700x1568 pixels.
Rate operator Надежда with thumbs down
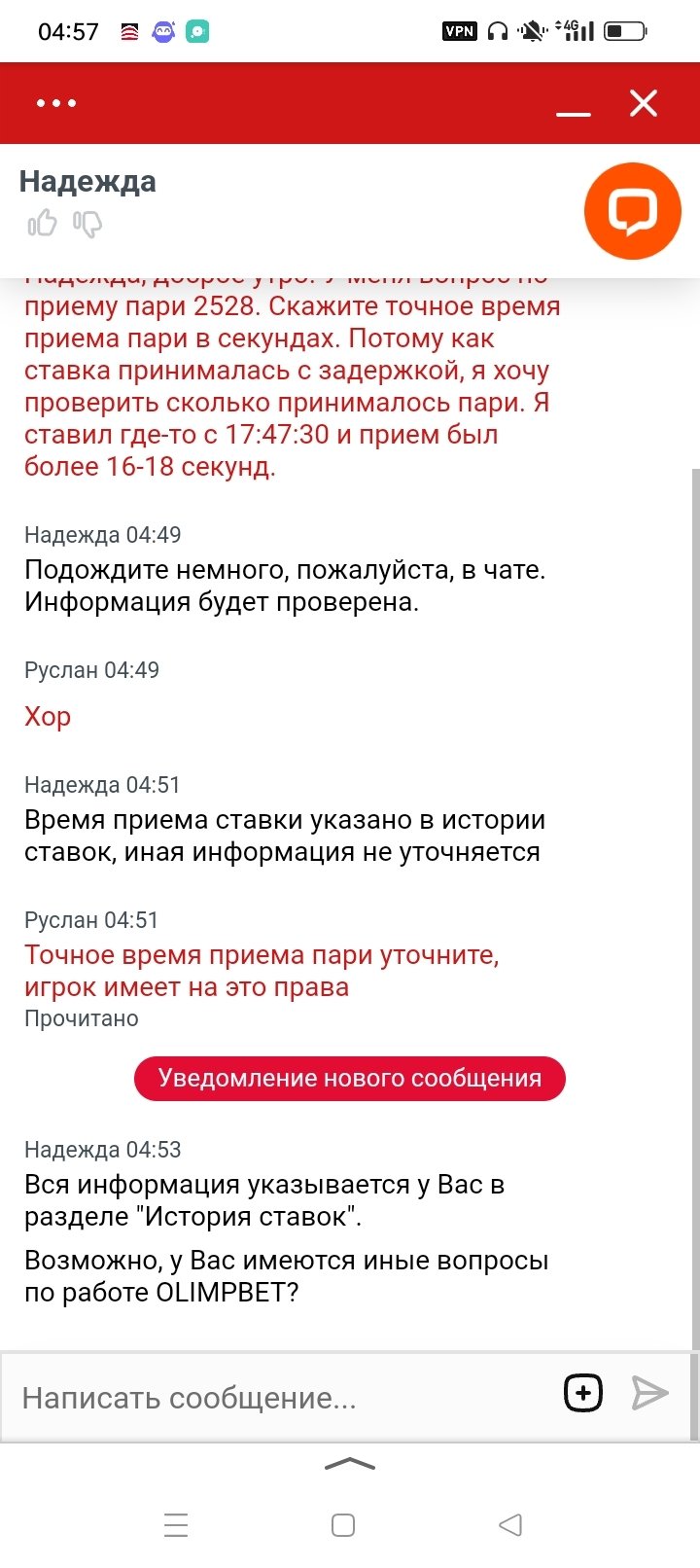coord(87,225)
